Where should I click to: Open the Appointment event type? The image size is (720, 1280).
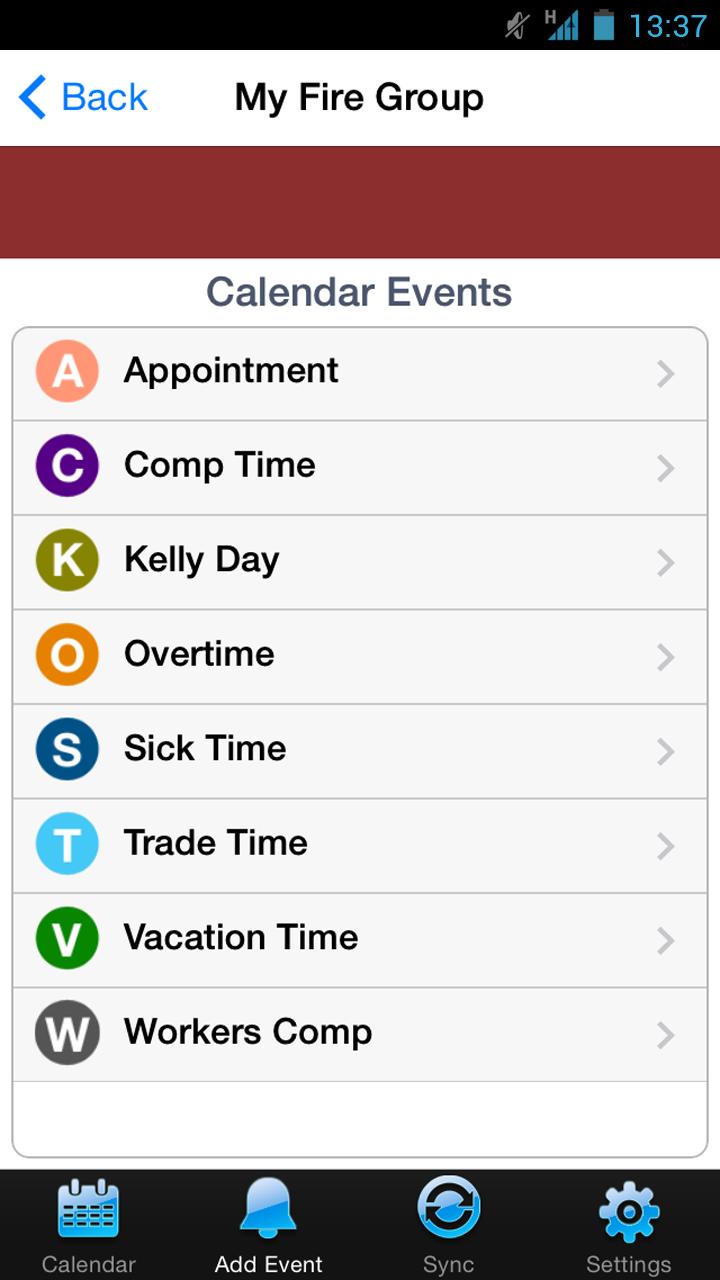[x=359, y=372]
